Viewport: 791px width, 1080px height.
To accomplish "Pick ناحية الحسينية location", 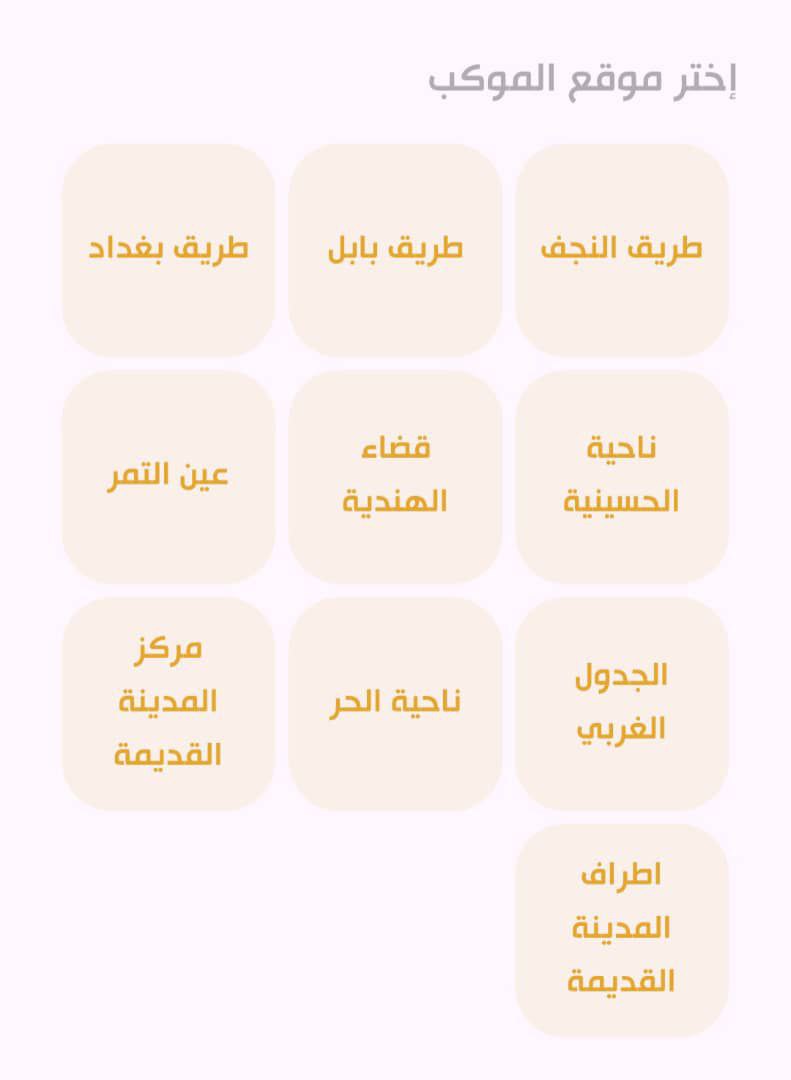I will coord(621,476).
